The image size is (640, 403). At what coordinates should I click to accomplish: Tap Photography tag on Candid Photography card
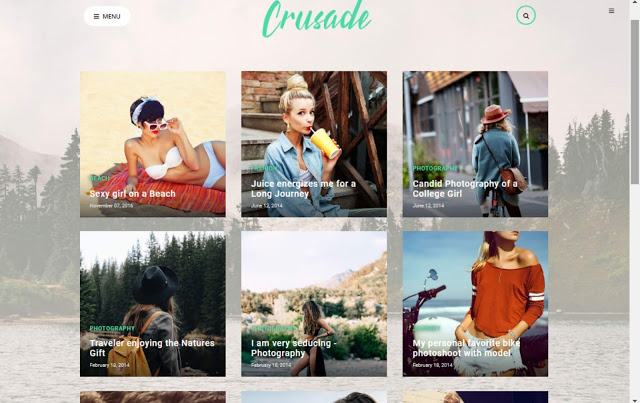click(x=436, y=168)
